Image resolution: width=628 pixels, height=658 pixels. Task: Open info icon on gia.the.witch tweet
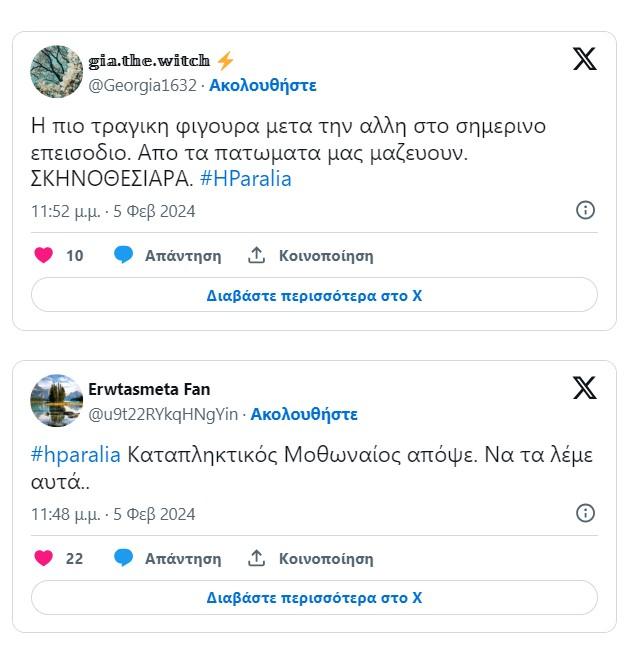tap(586, 210)
